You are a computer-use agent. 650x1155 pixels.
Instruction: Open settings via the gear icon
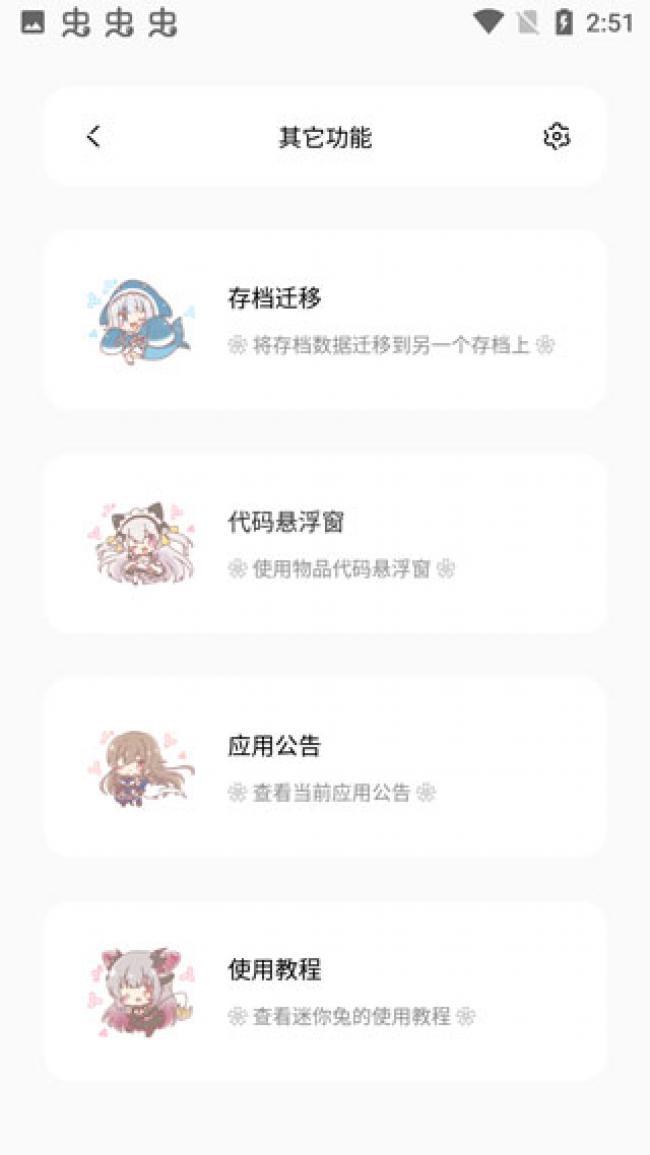(x=556, y=137)
